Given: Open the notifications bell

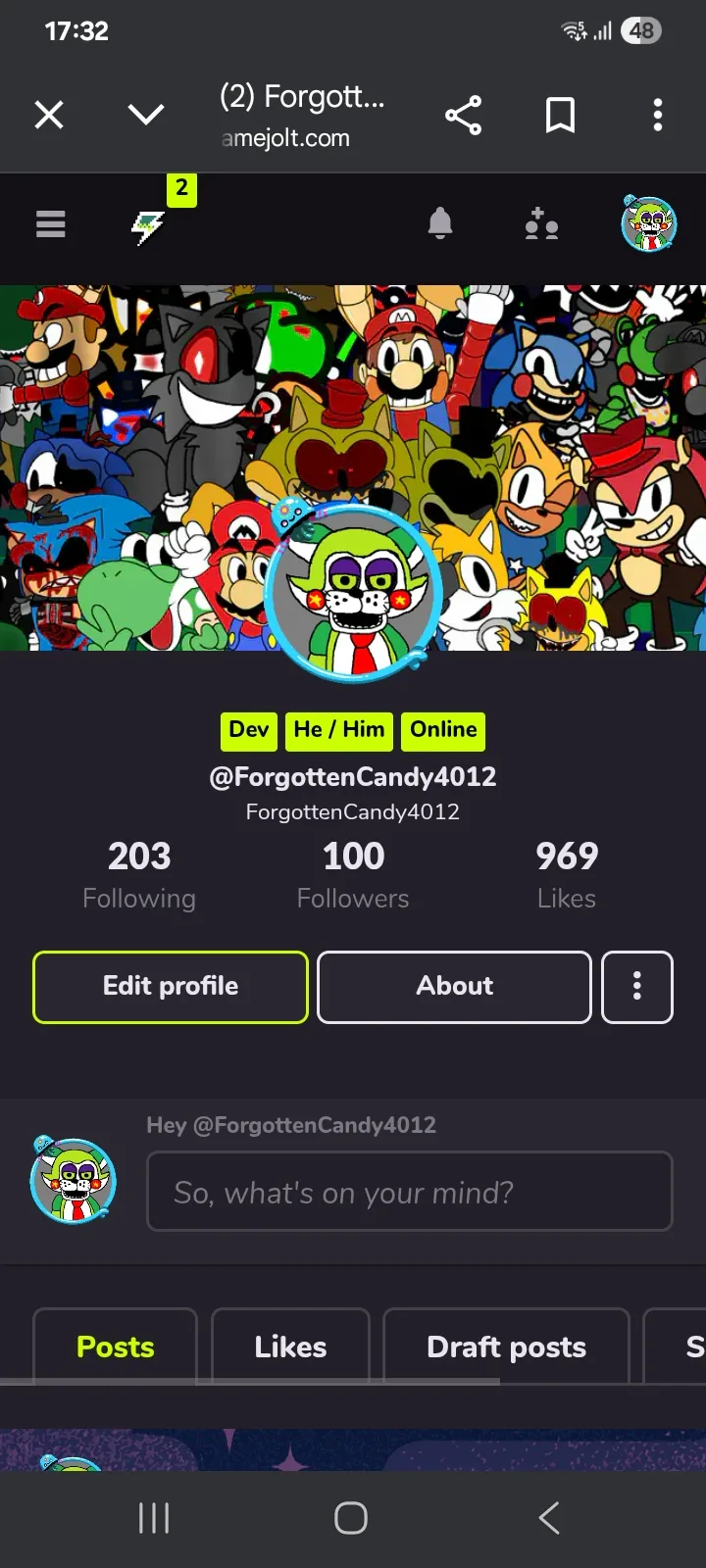Looking at the screenshot, I should [440, 224].
